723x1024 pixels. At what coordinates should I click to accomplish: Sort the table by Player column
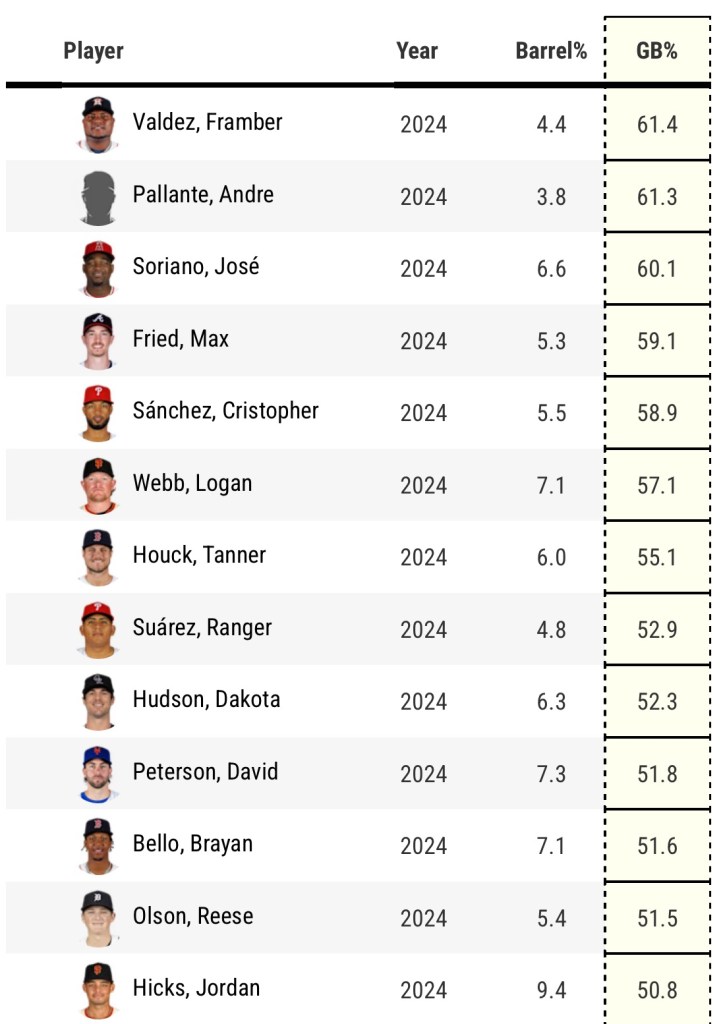click(93, 50)
